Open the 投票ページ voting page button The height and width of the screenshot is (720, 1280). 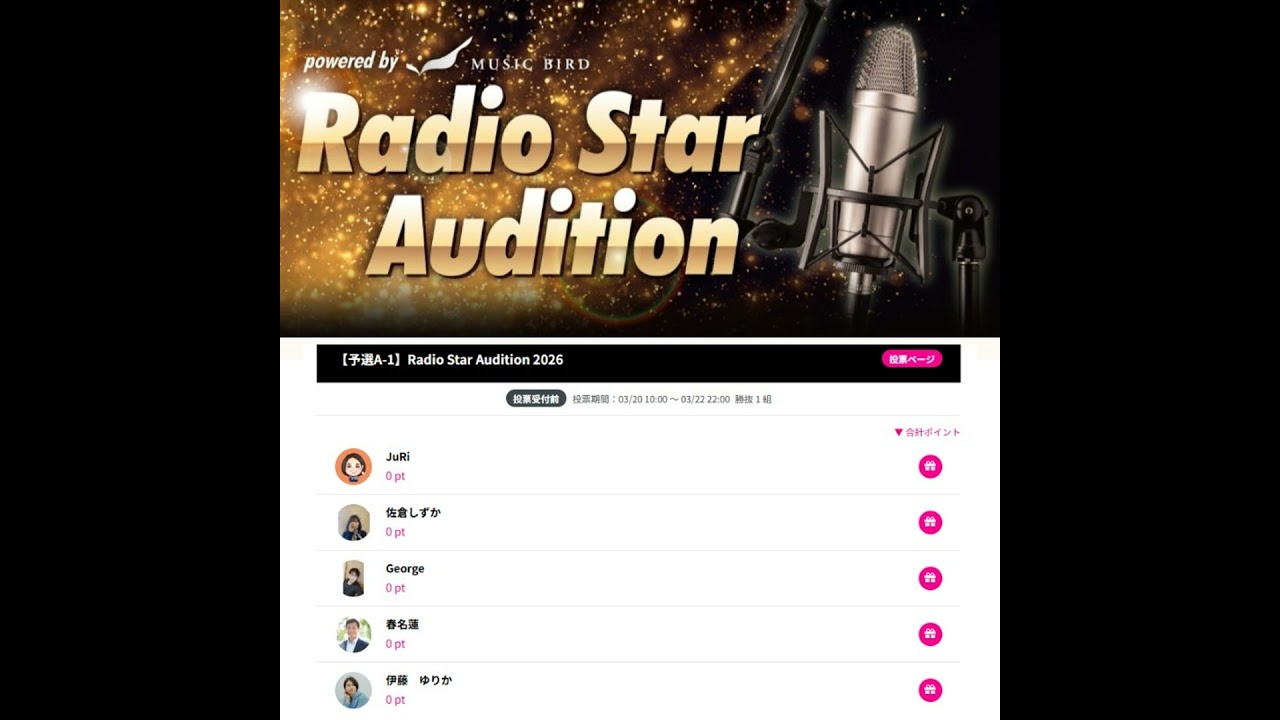[911, 359]
